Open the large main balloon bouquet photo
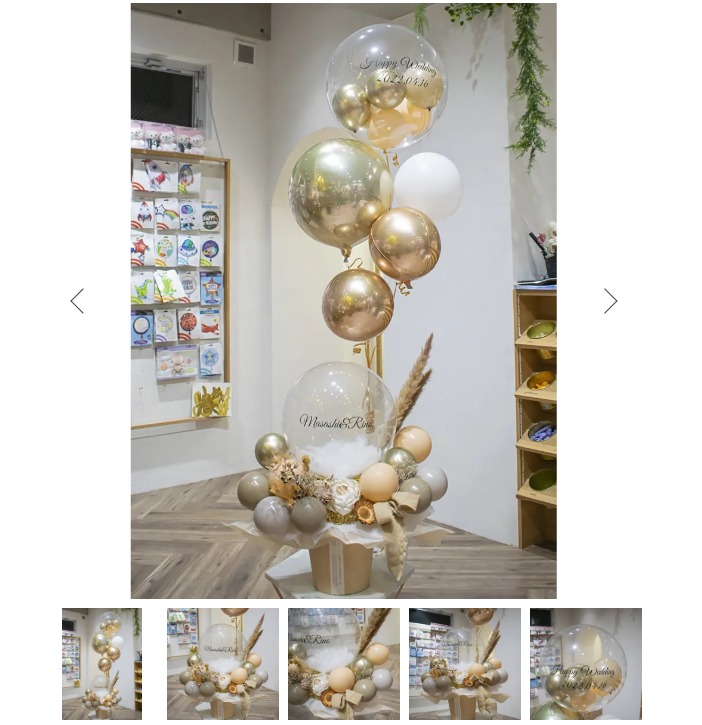The width and height of the screenshot is (702, 725). [x=343, y=300]
